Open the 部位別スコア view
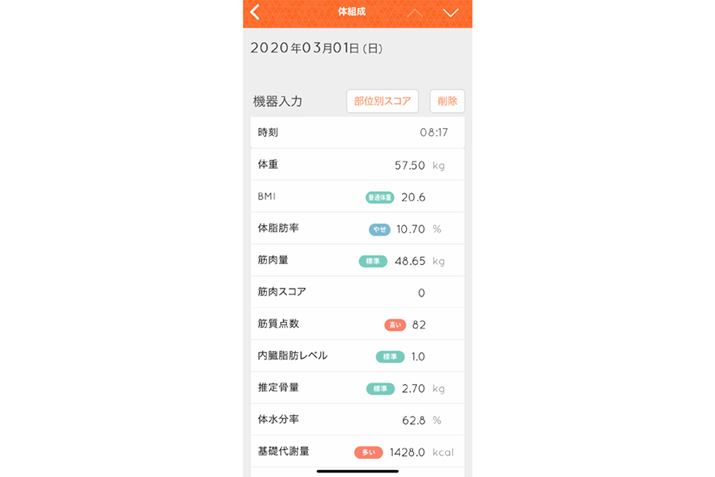This screenshot has height=477, width=715. [x=382, y=101]
